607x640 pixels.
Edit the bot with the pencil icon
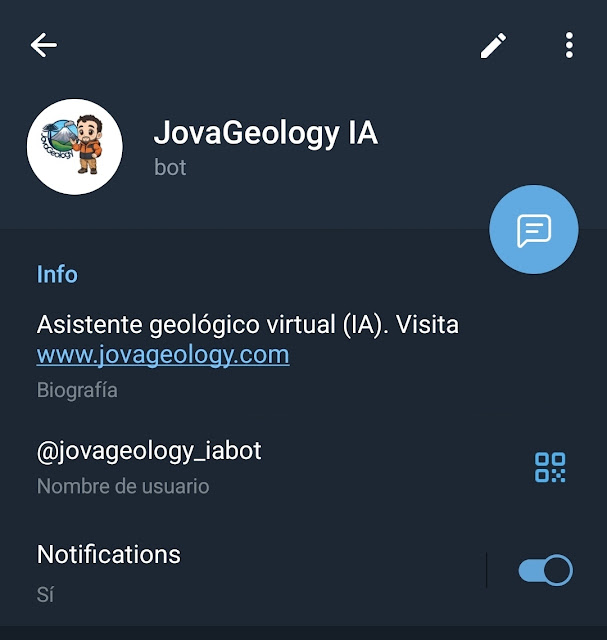coord(493,45)
